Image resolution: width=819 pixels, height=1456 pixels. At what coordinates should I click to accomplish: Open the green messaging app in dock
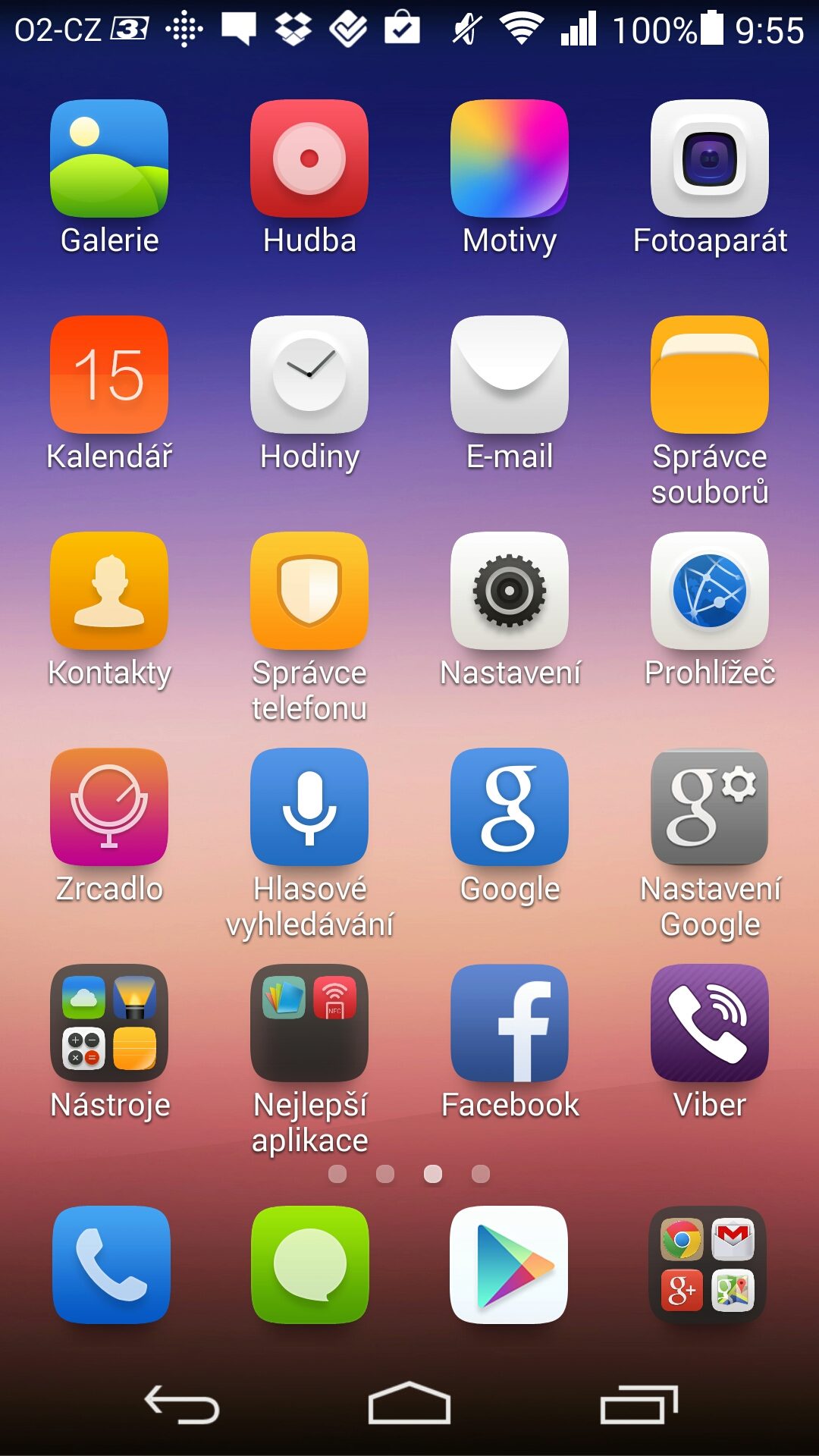coord(310,1265)
